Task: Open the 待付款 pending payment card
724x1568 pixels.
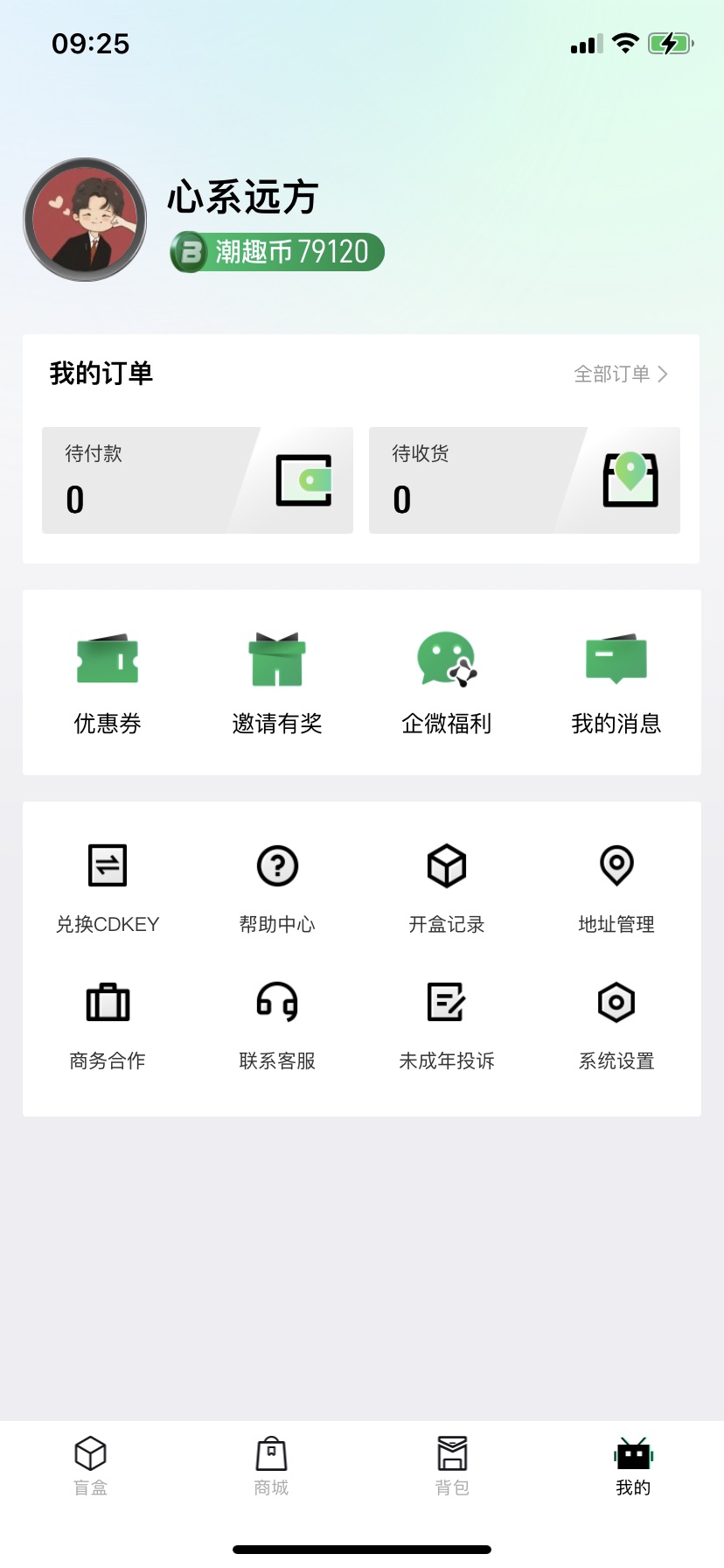Action: click(197, 479)
